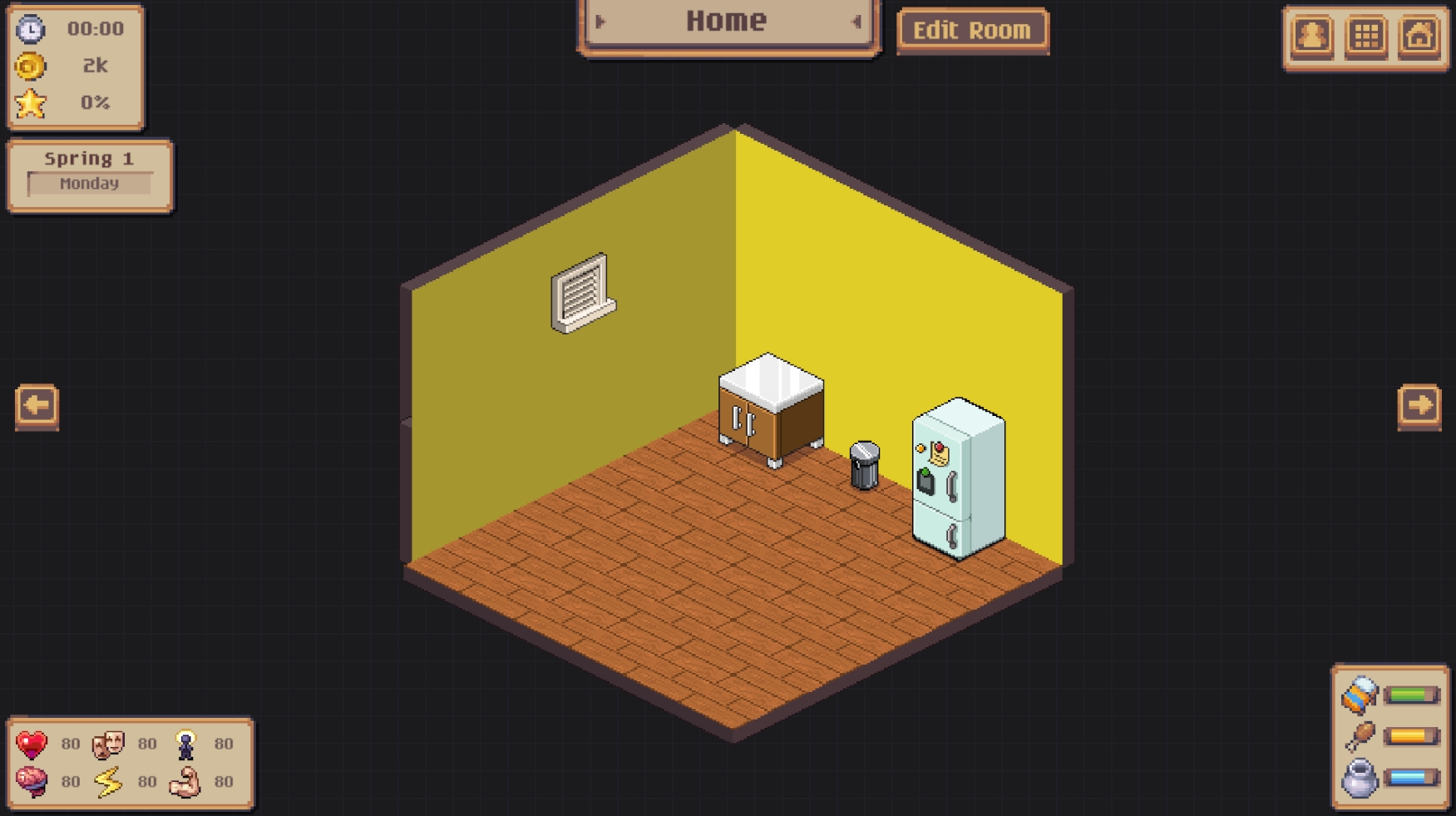
Task: Switch to next location from Home header
Action: 856,22
